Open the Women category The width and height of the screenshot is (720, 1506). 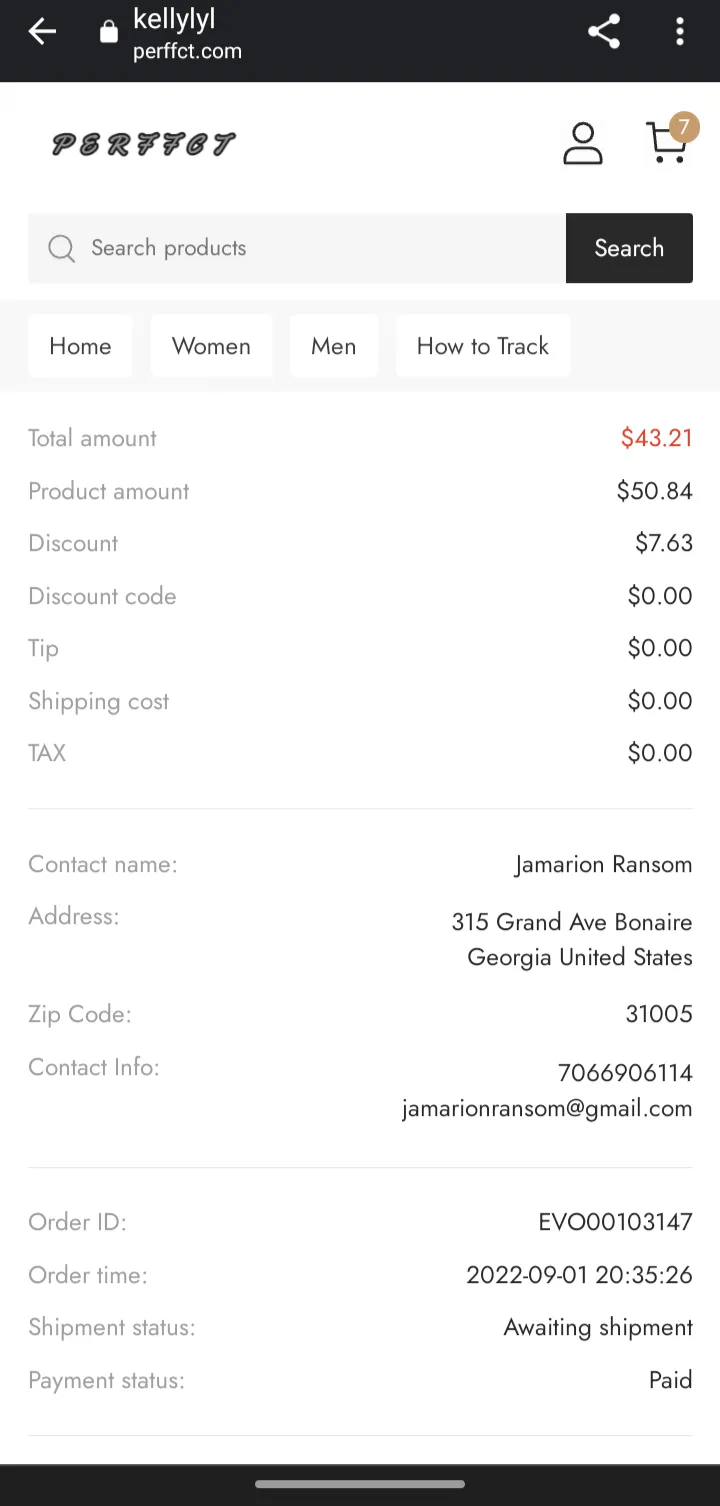(x=211, y=346)
